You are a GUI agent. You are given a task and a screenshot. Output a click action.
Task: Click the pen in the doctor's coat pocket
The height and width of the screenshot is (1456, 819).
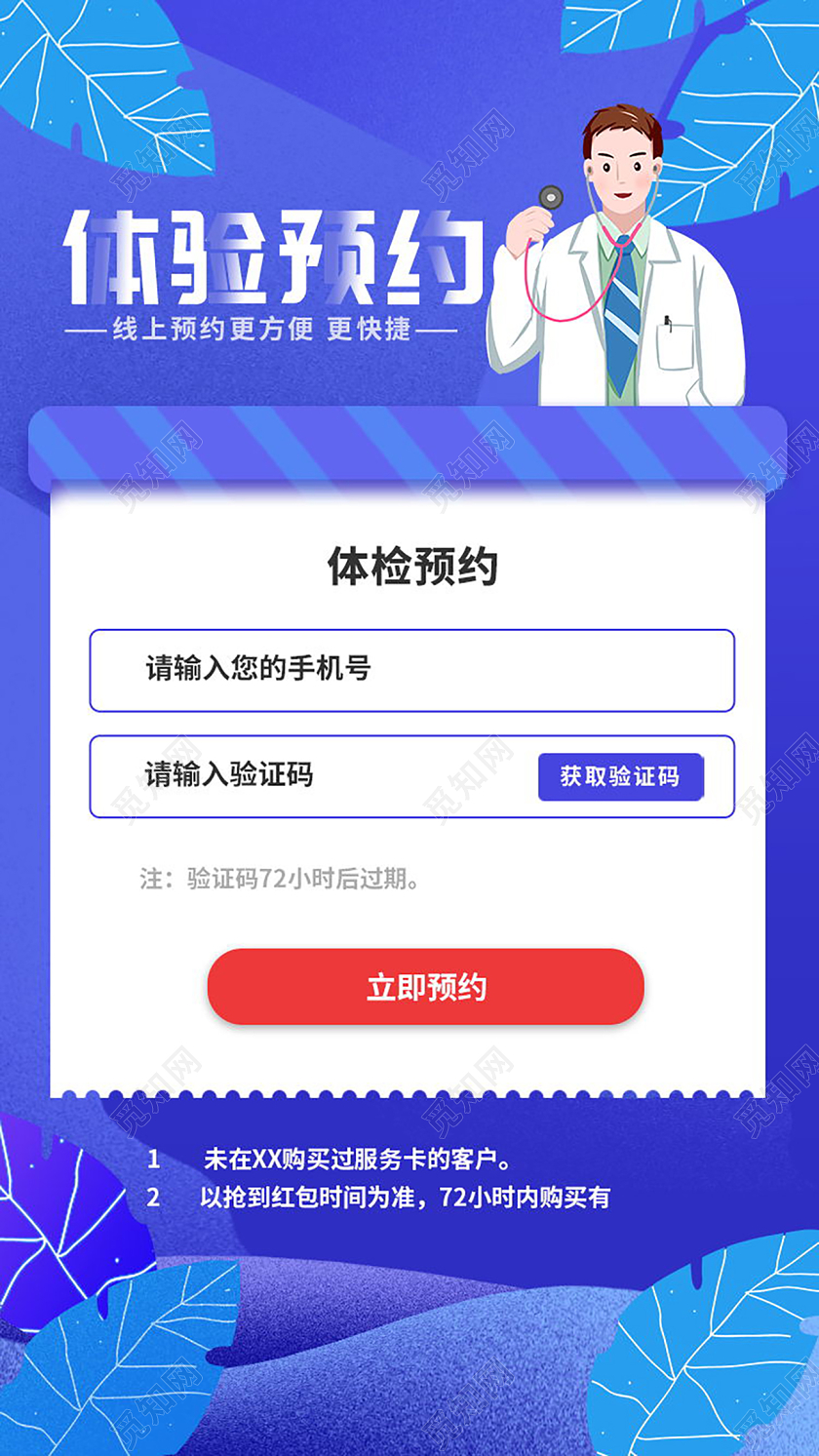coord(668,322)
